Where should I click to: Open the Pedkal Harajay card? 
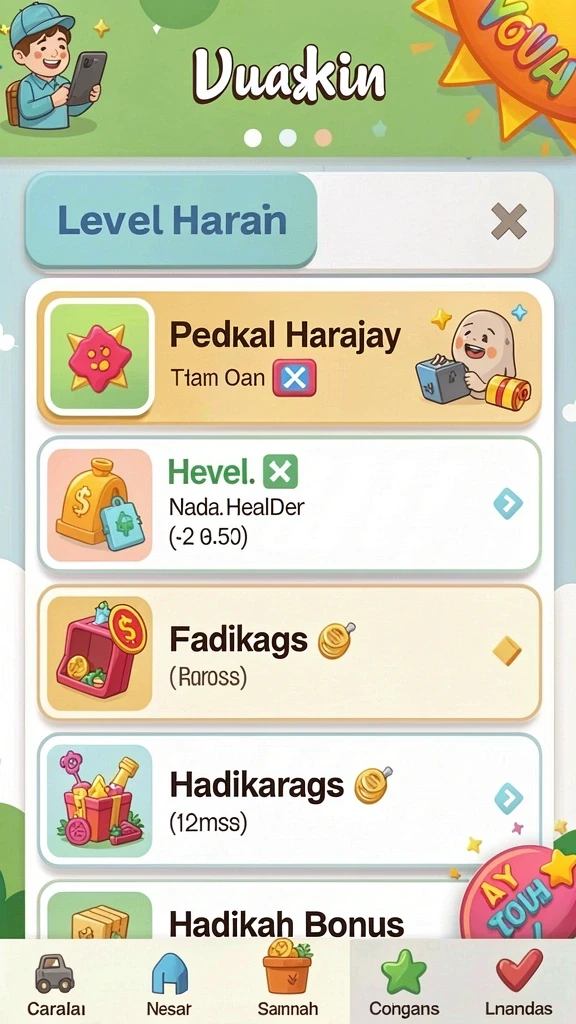tap(289, 358)
